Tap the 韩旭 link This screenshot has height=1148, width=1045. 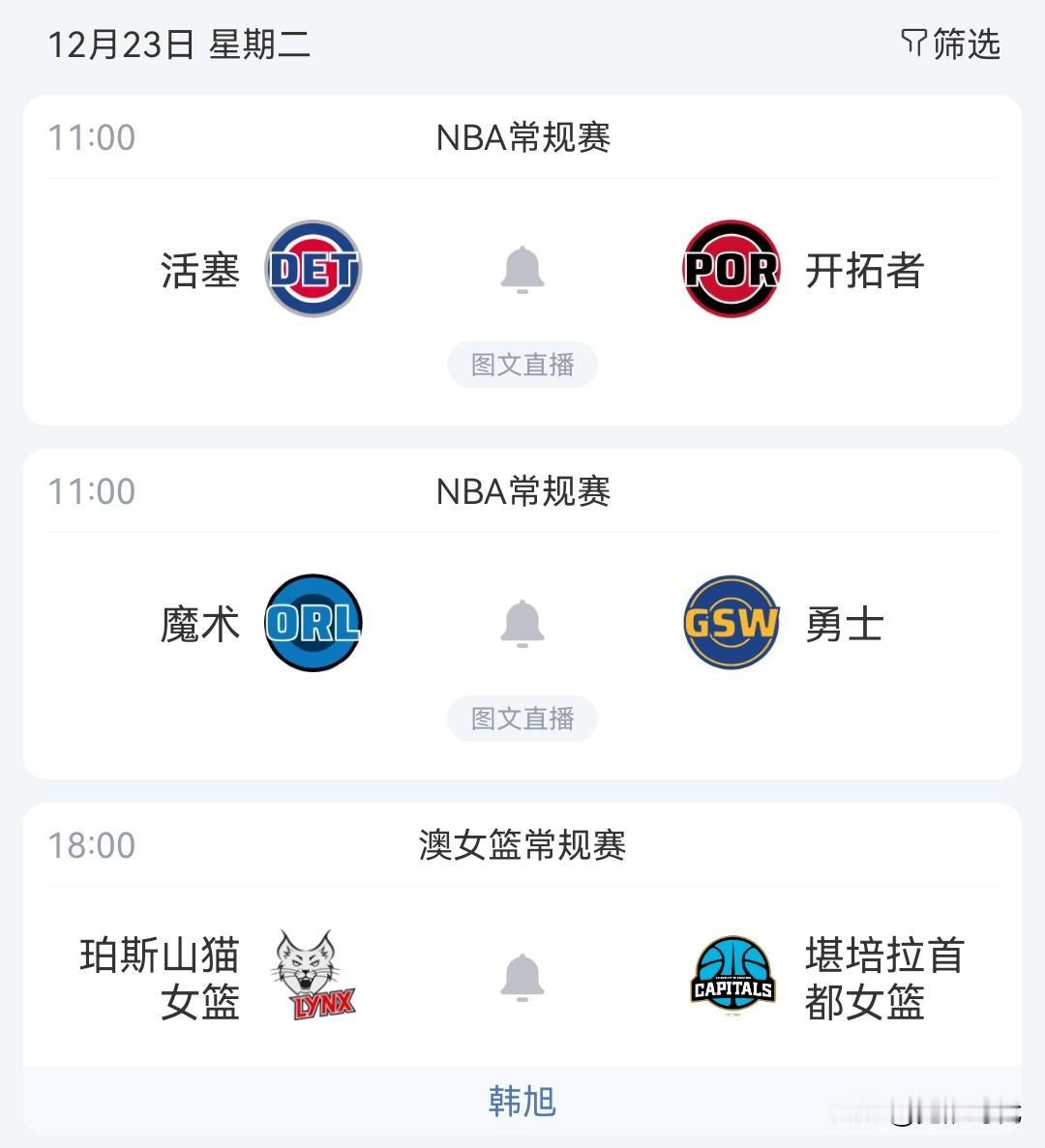click(522, 1102)
